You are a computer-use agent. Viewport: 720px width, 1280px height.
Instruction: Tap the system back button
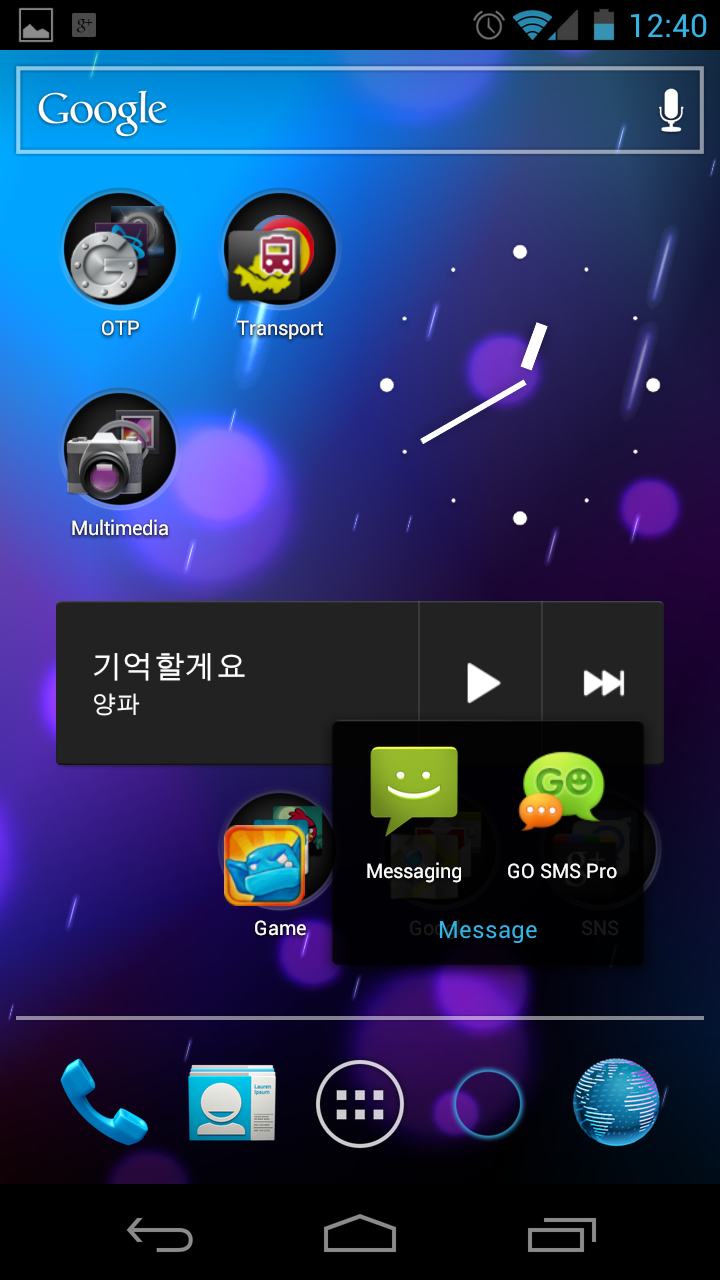pos(160,1235)
